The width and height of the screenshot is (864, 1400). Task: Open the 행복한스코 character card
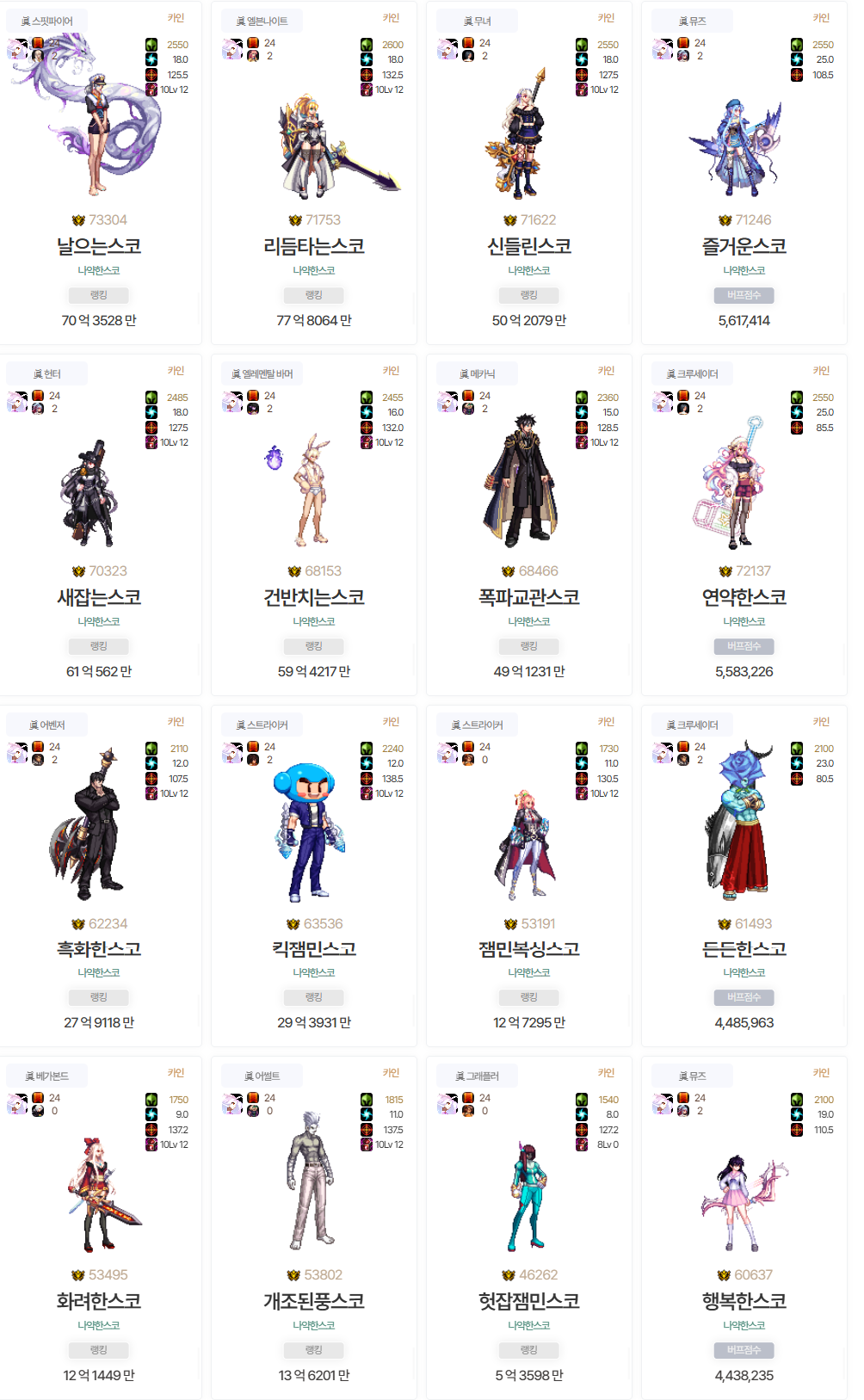744,1228
